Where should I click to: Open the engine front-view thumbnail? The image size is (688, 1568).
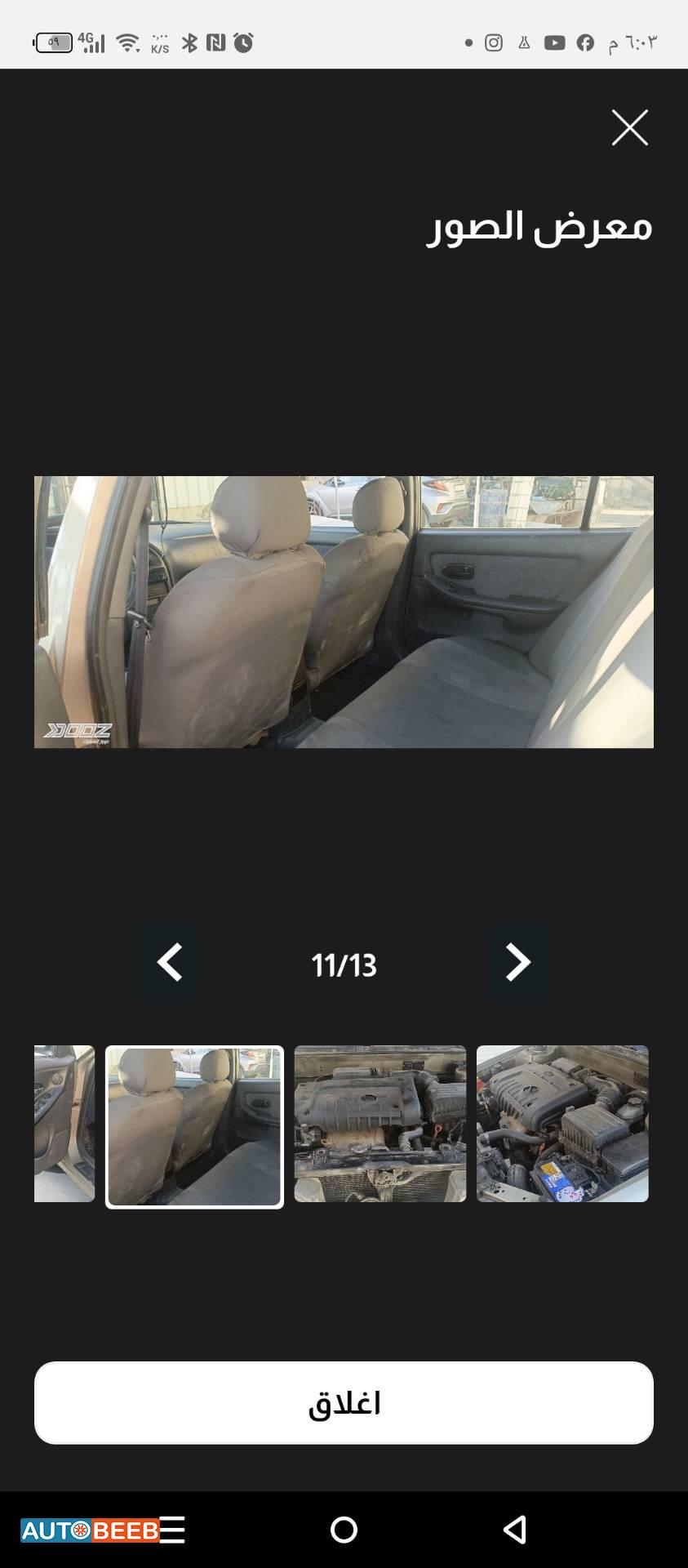380,1123
